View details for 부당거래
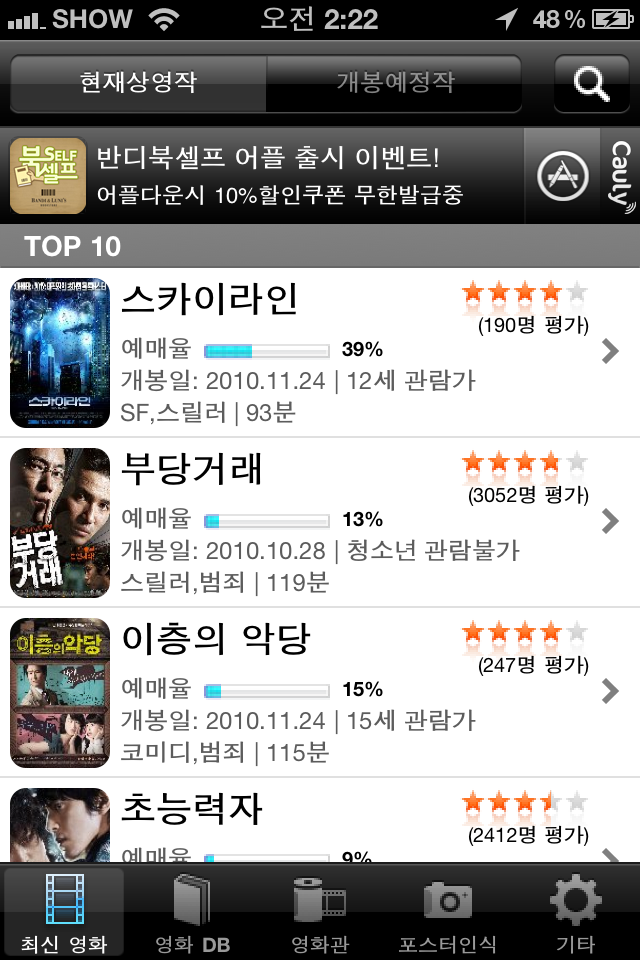Screen dimensions: 640x960 pyautogui.click(x=320, y=522)
